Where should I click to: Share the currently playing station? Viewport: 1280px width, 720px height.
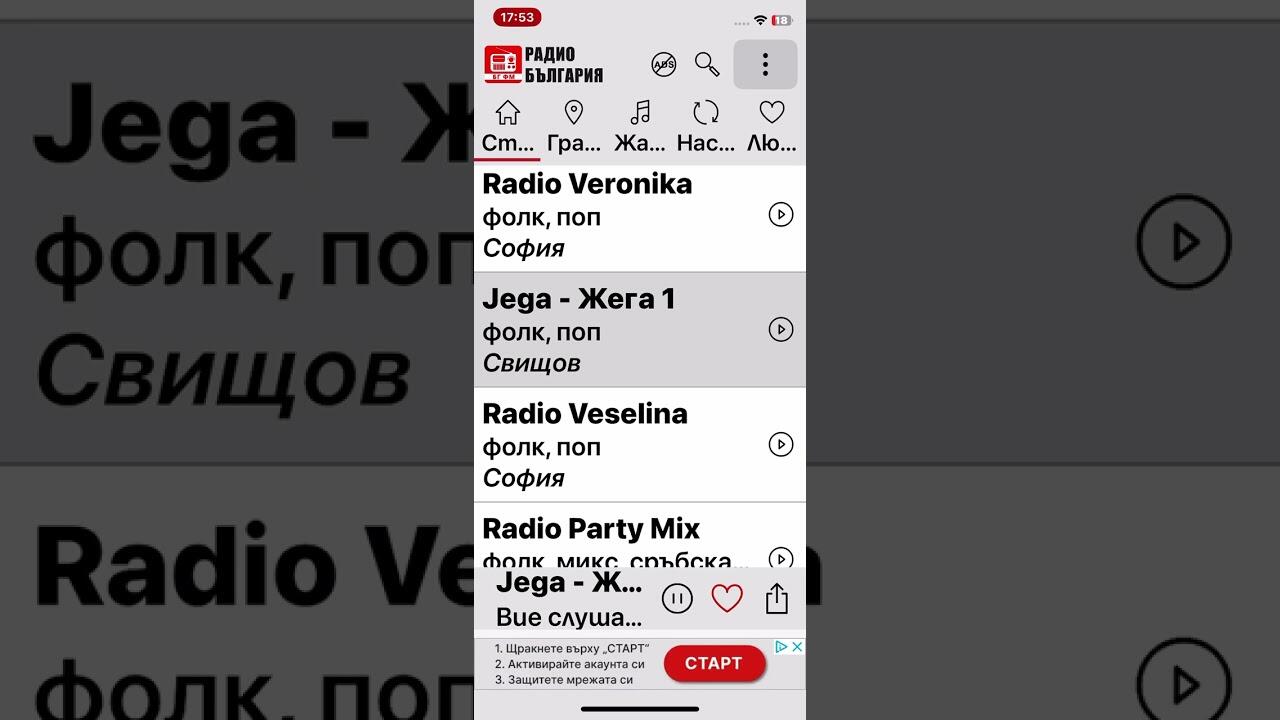(777, 598)
